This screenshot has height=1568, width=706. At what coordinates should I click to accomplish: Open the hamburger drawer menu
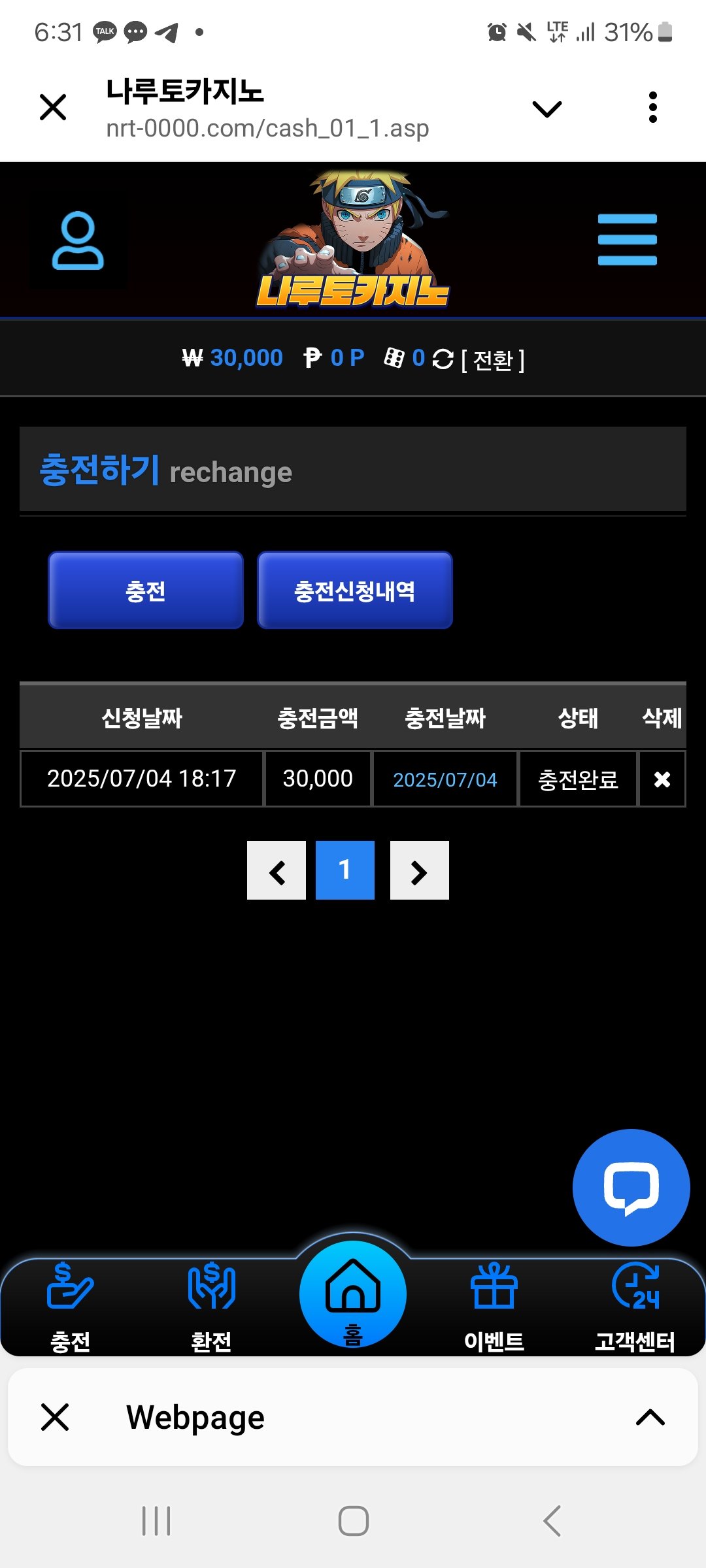pos(627,240)
